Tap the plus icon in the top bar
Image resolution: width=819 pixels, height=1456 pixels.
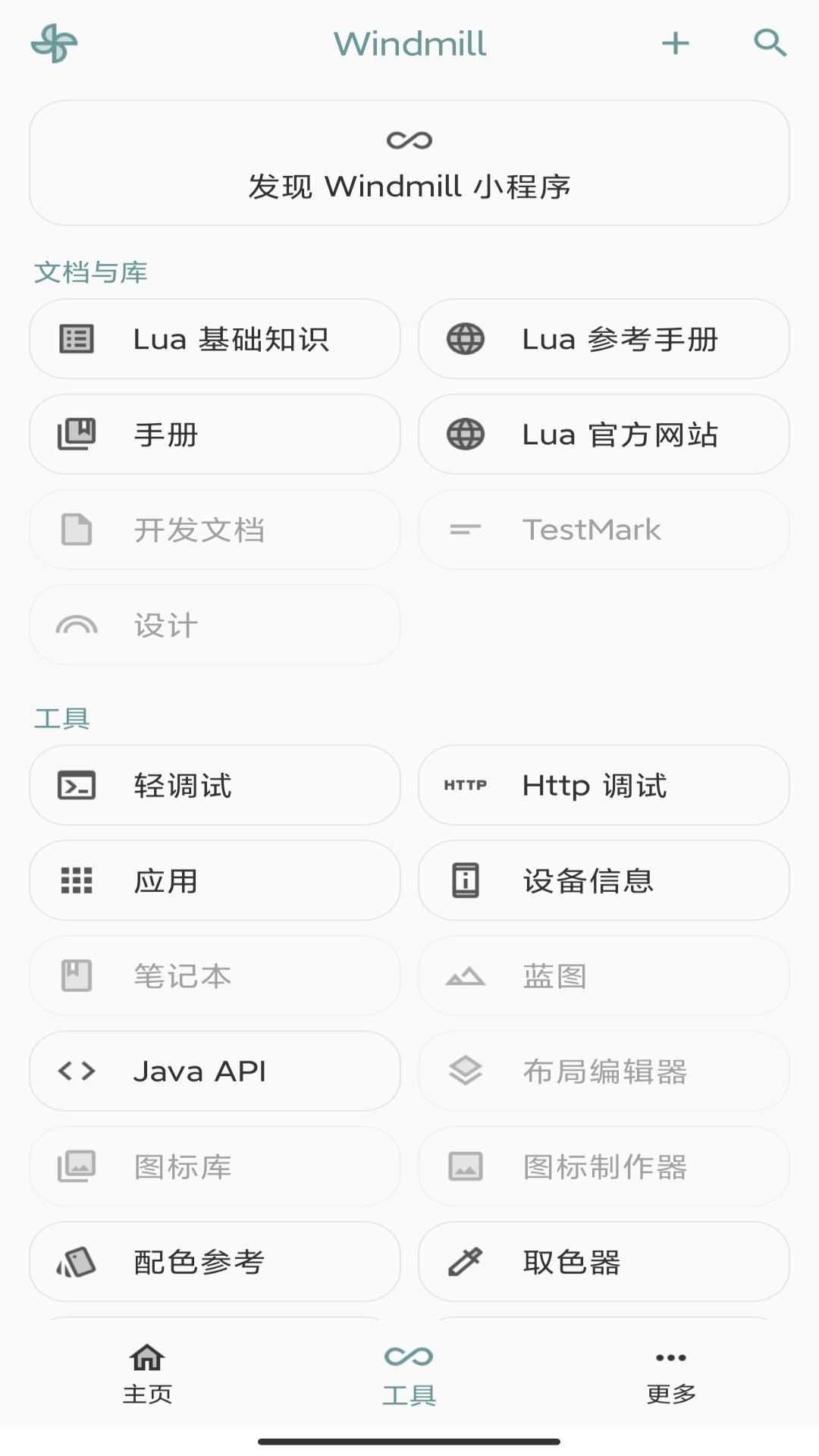[675, 43]
